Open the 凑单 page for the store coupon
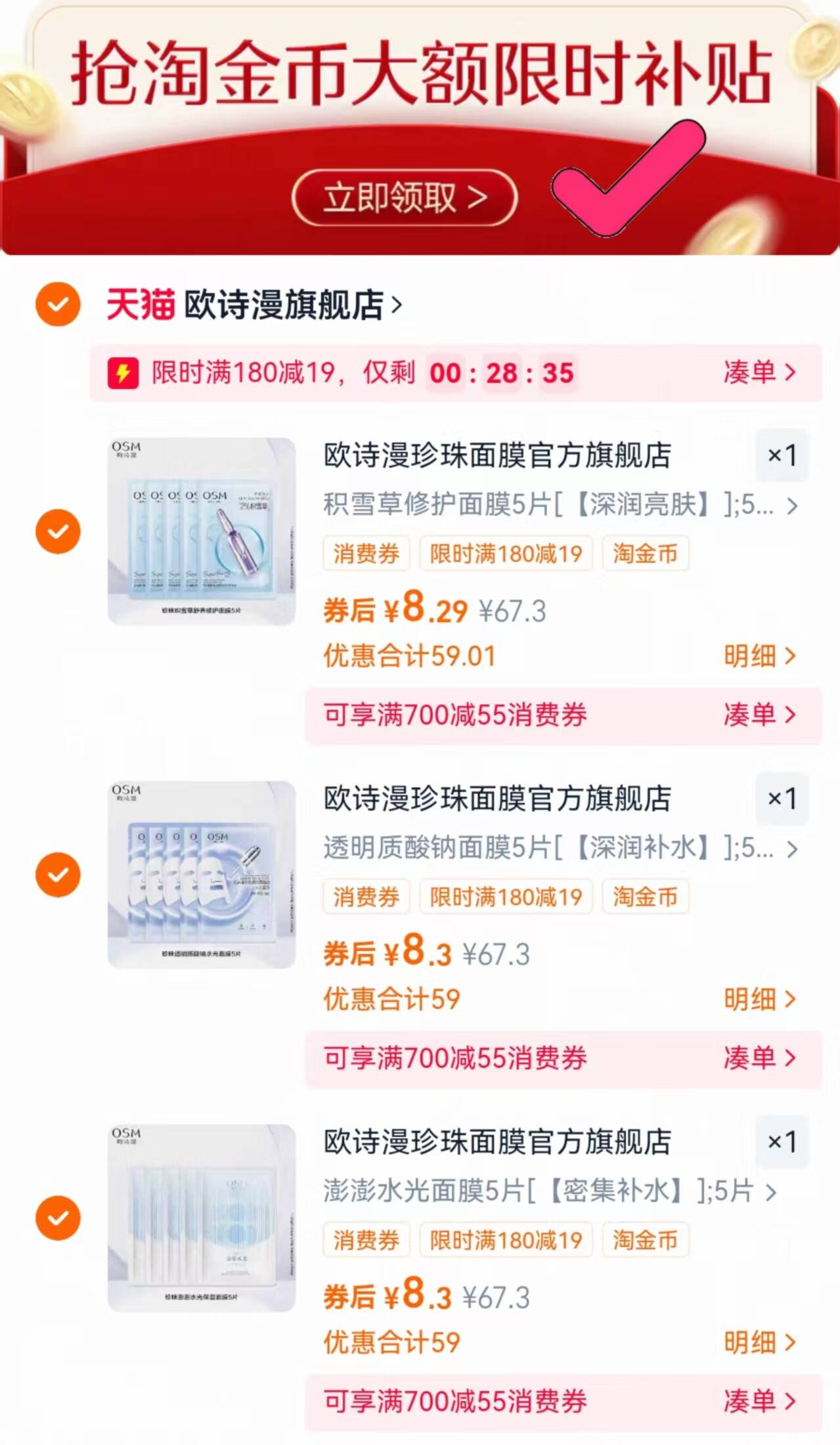 pyautogui.click(x=763, y=373)
